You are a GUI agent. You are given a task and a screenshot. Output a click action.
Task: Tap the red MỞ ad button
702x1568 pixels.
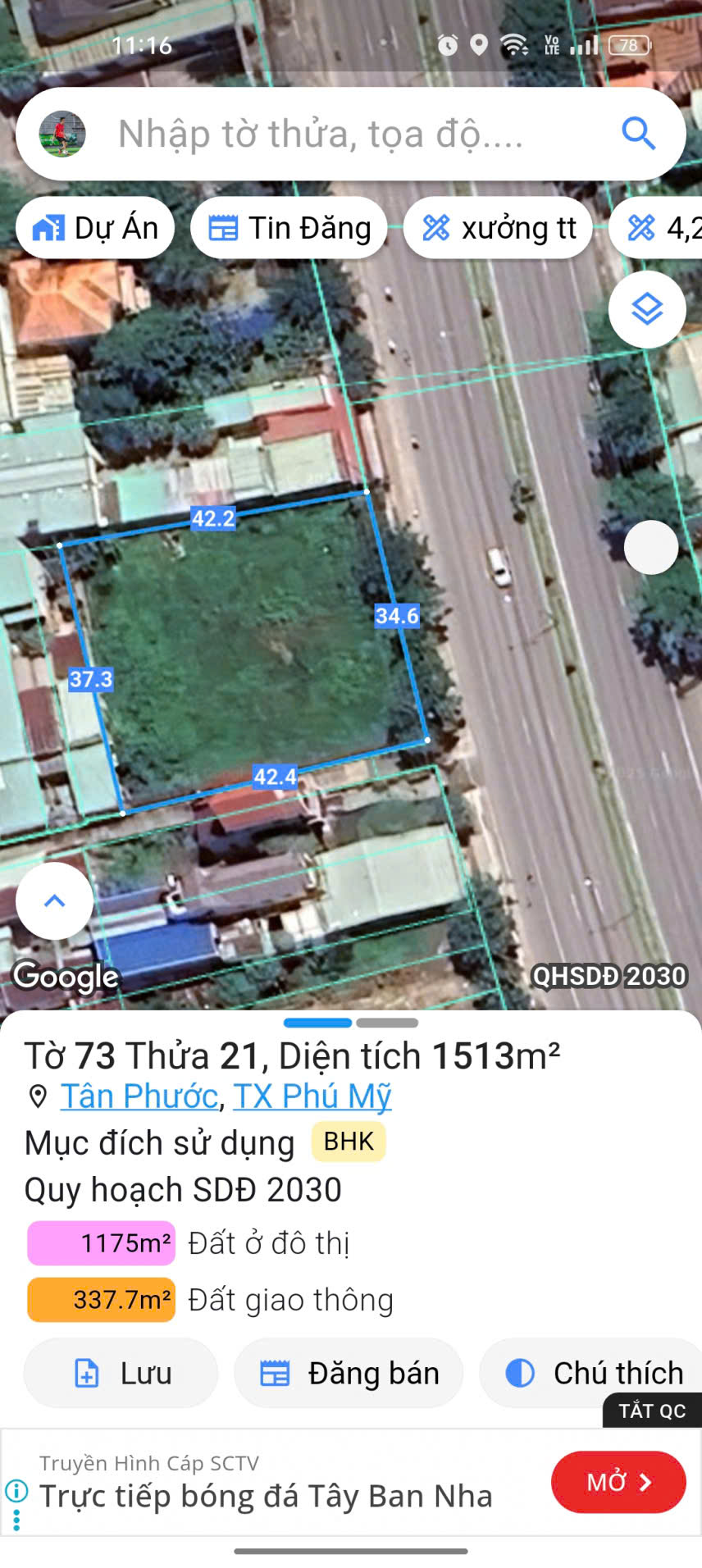pos(618,1482)
